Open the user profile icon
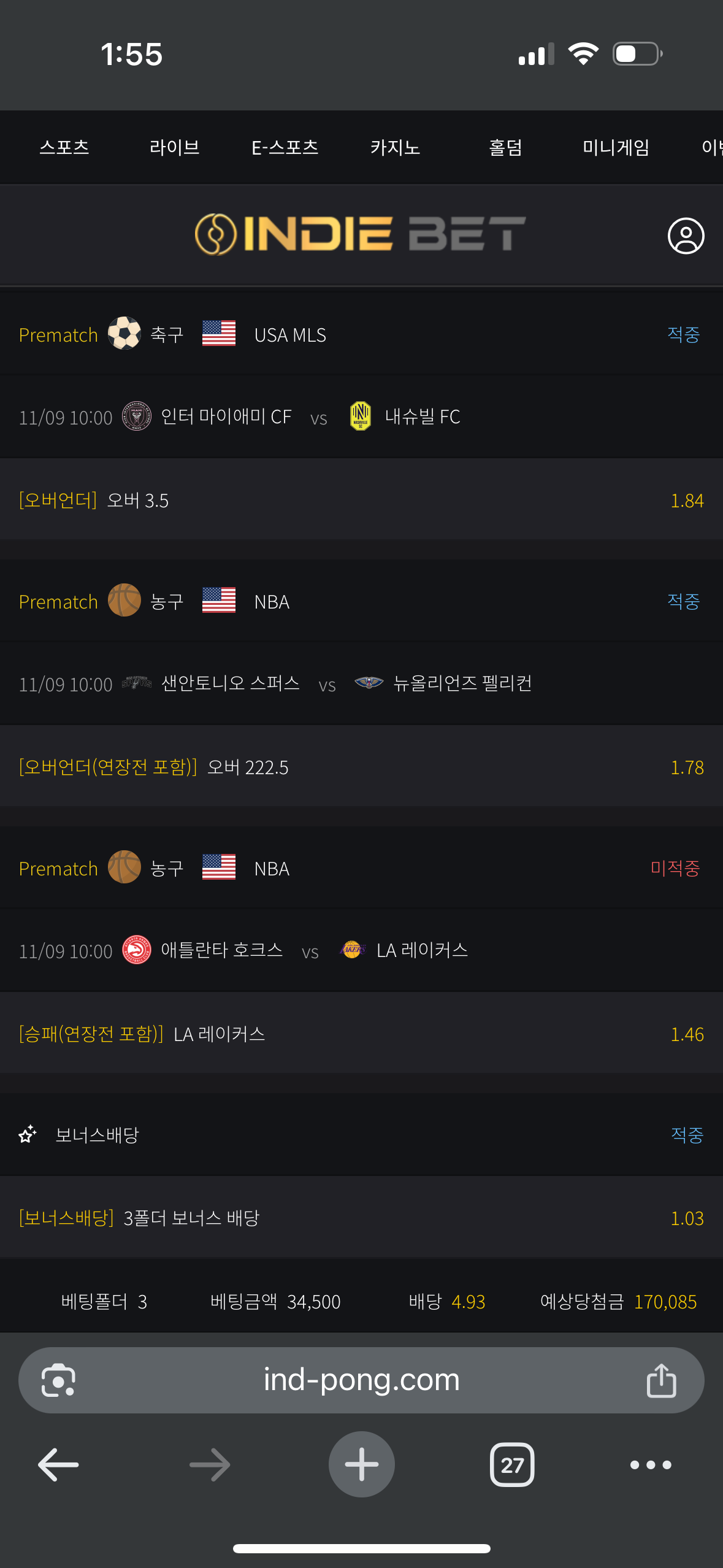The image size is (723, 1568). click(686, 236)
